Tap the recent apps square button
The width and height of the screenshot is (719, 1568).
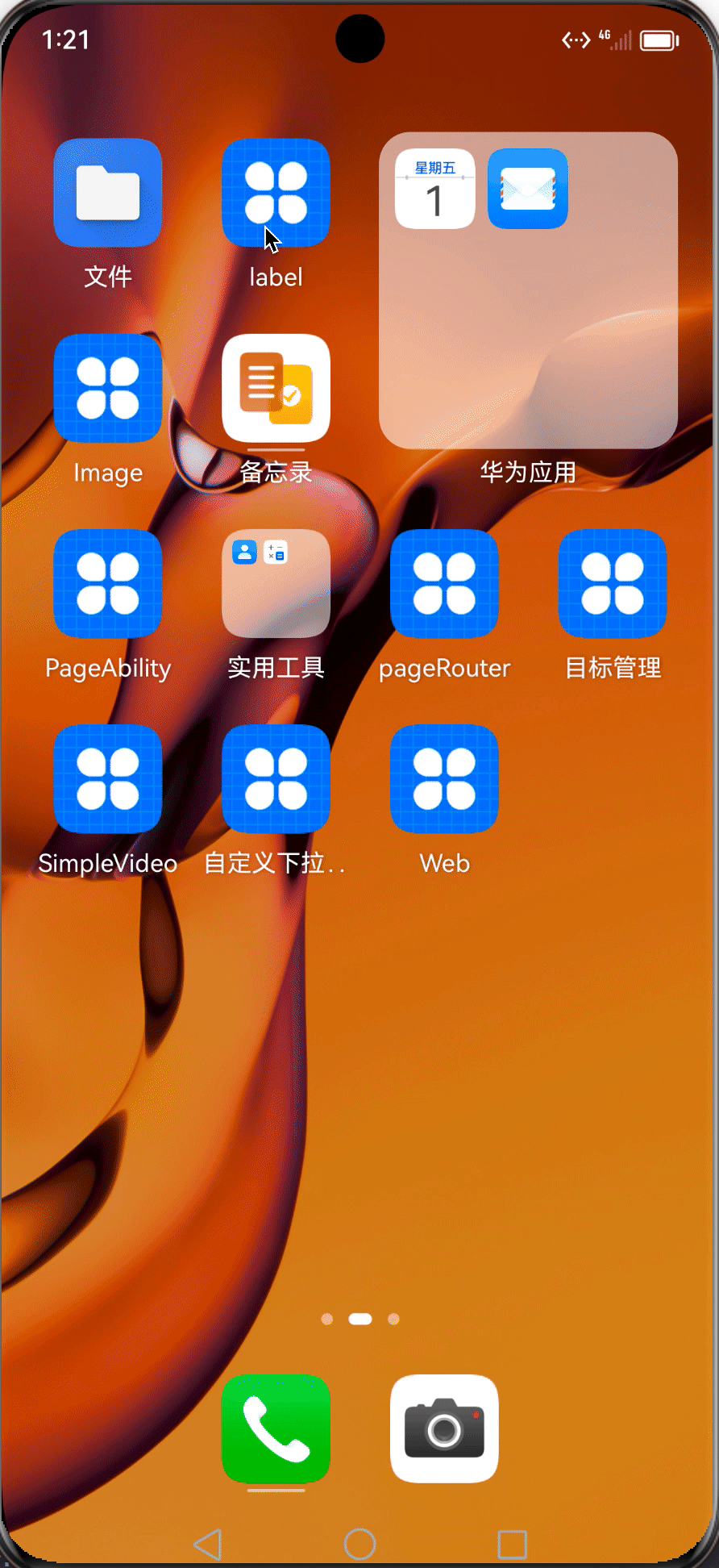[x=512, y=1545]
